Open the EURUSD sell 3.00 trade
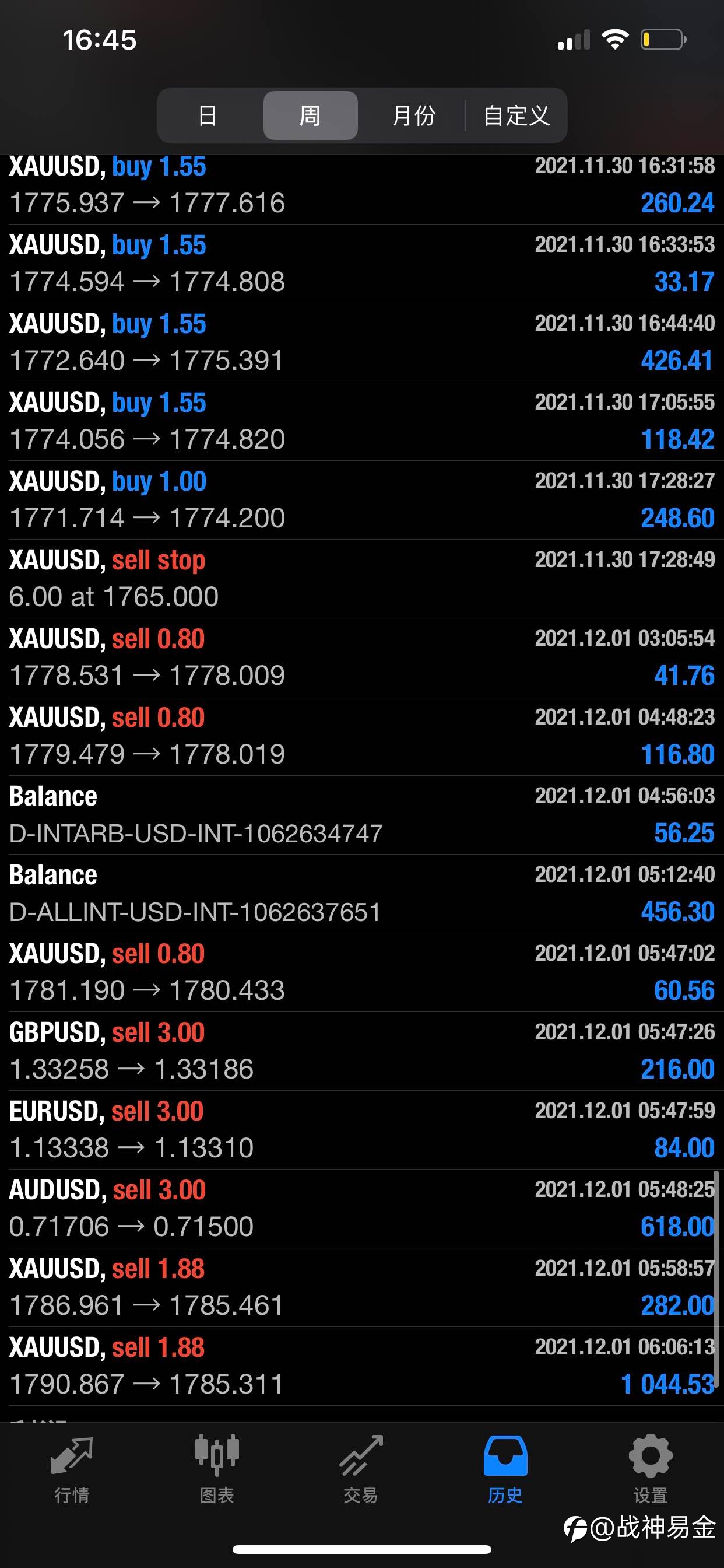The height and width of the screenshot is (1568, 724). (362, 1130)
